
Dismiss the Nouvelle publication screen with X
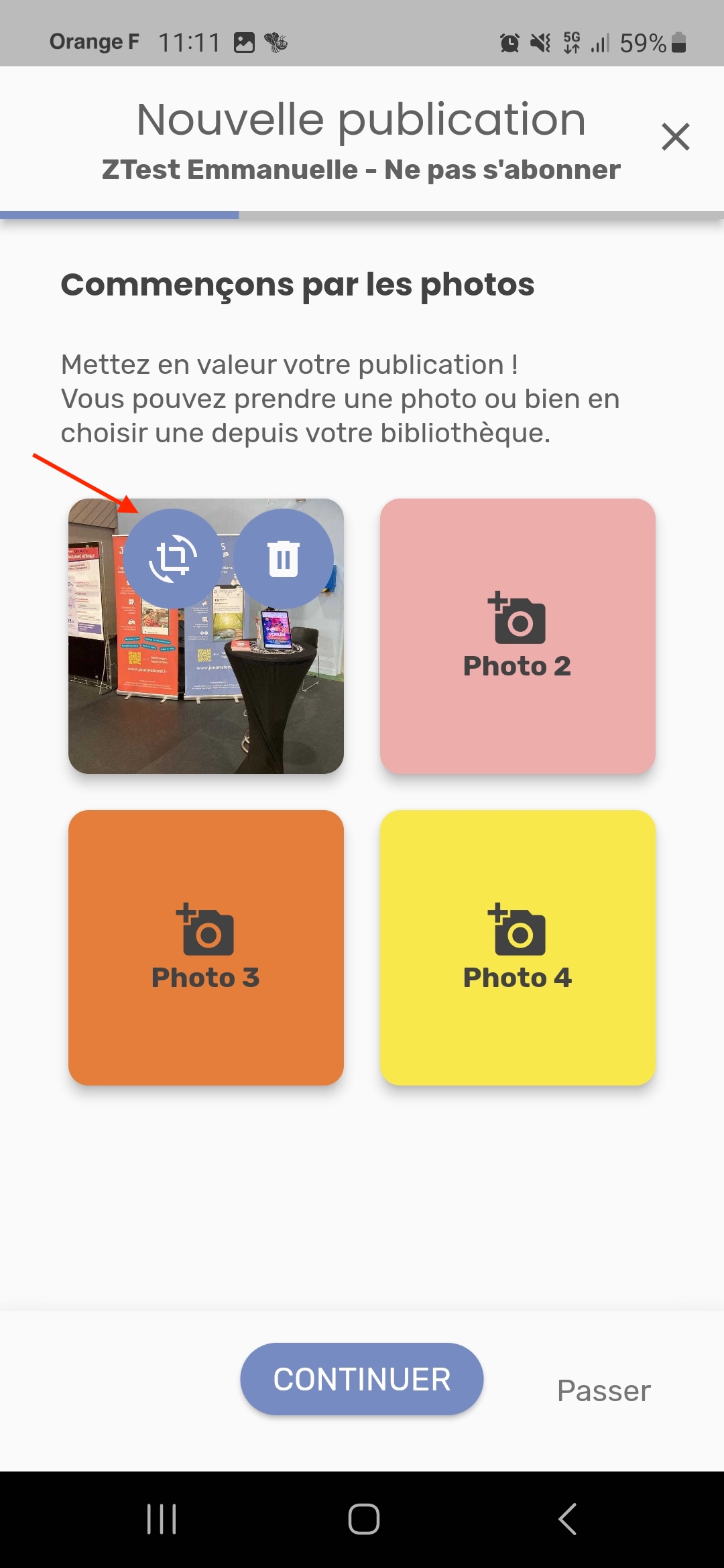point(676,137)
